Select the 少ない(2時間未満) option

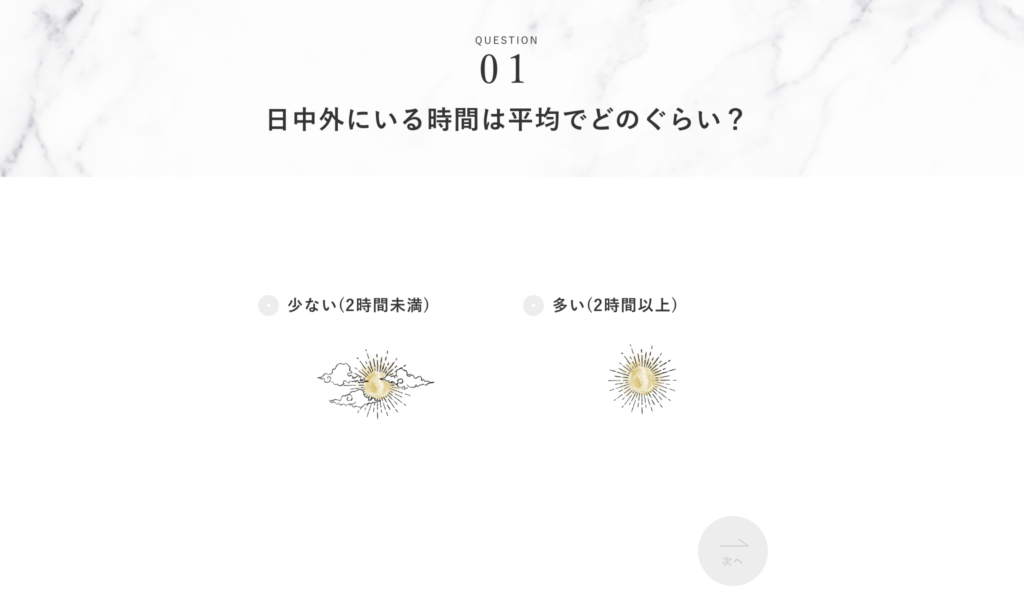(x=268, y=305)
